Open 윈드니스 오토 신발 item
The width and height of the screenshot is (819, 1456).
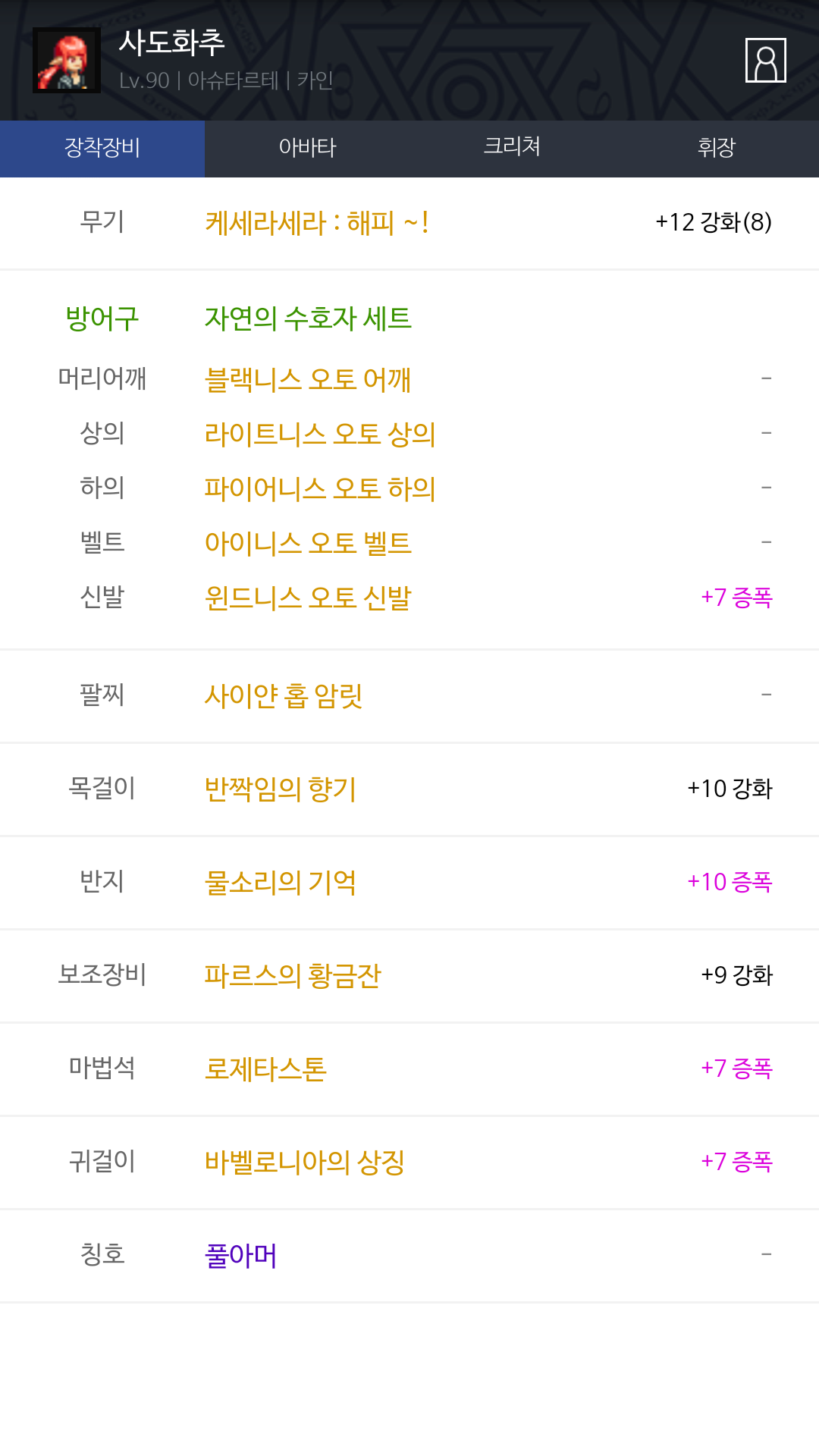coord(308,598)
